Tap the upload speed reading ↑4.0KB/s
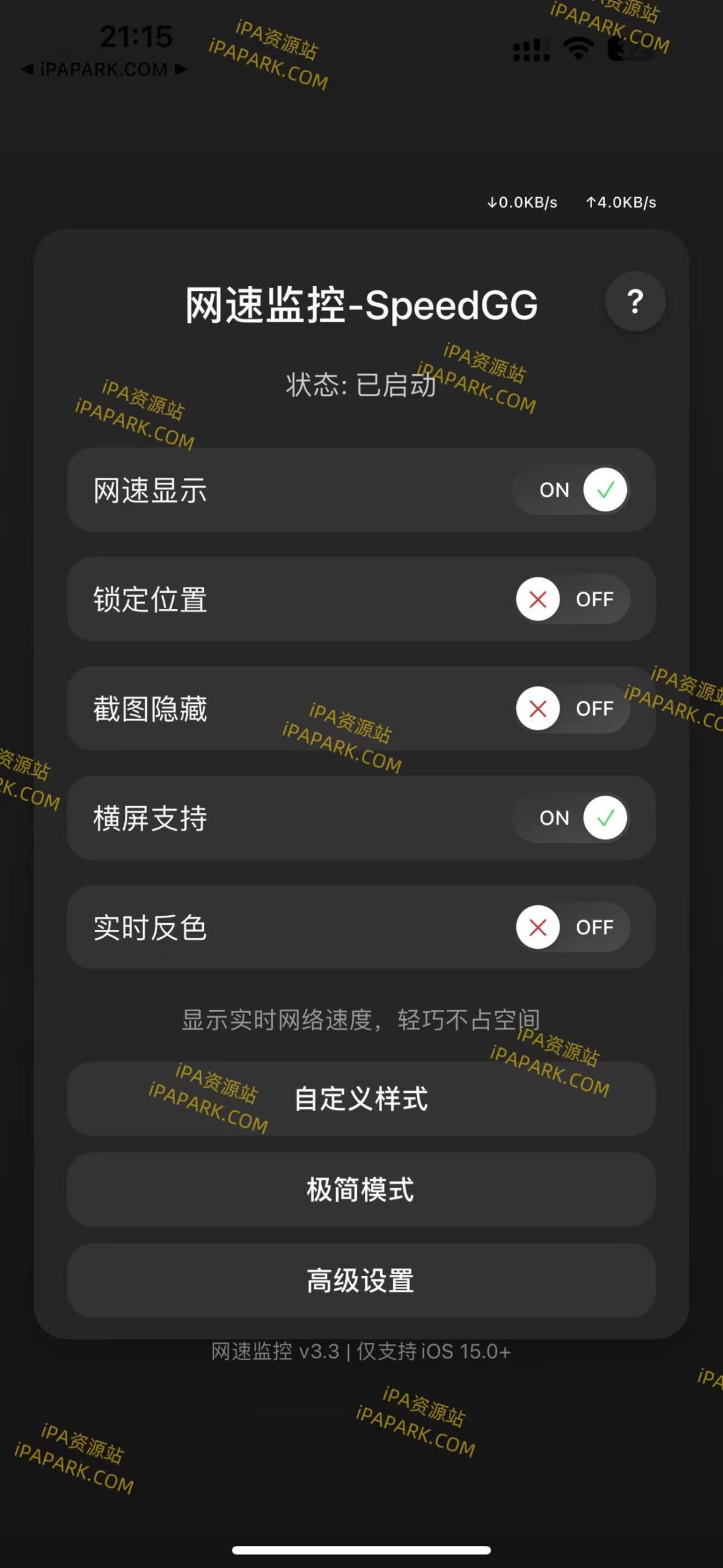The width and height of the screenshot is (723, 1568). pos(621,202)
